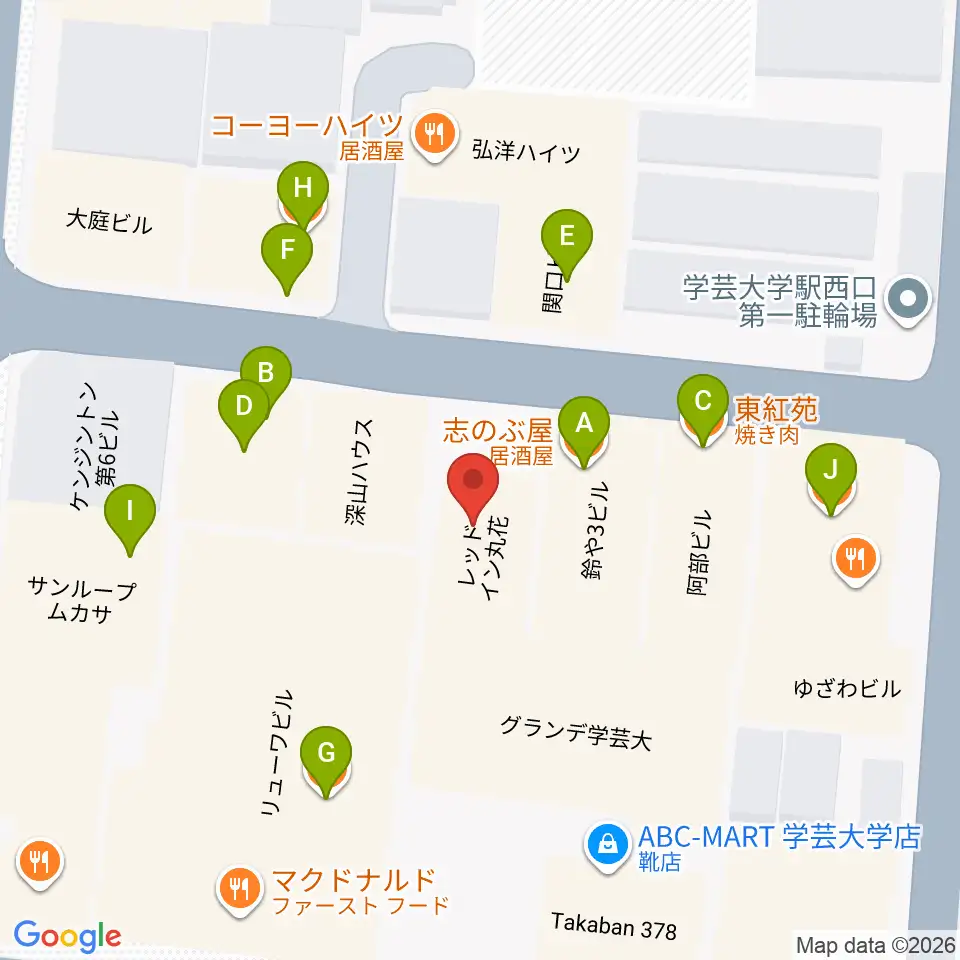This screenshot has width=960, height=960.
Task: Tap green map marker E
Action: tap(566, 238)
